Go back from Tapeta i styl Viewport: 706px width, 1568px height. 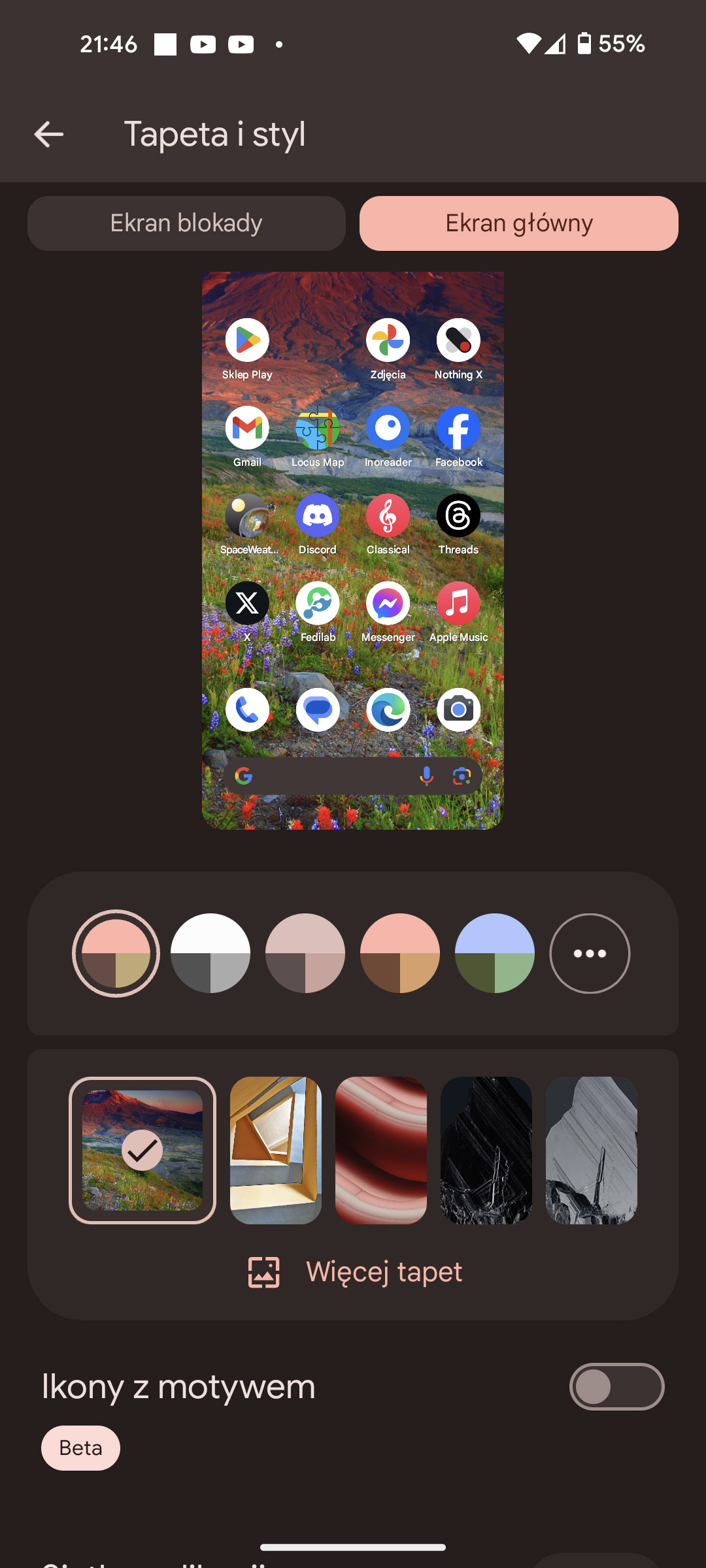coord(49,135)
